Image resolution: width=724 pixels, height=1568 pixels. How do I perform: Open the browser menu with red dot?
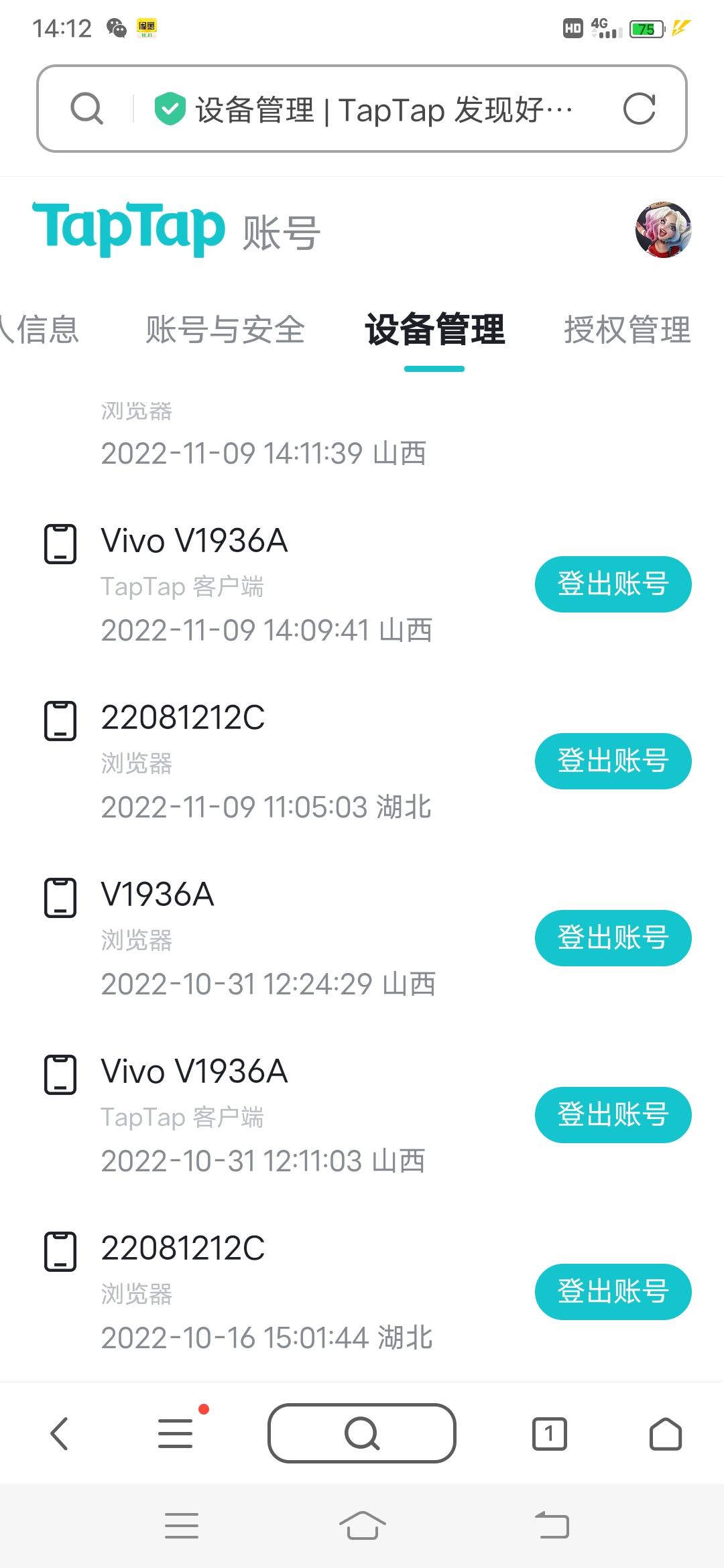(x=176, y=1434)
